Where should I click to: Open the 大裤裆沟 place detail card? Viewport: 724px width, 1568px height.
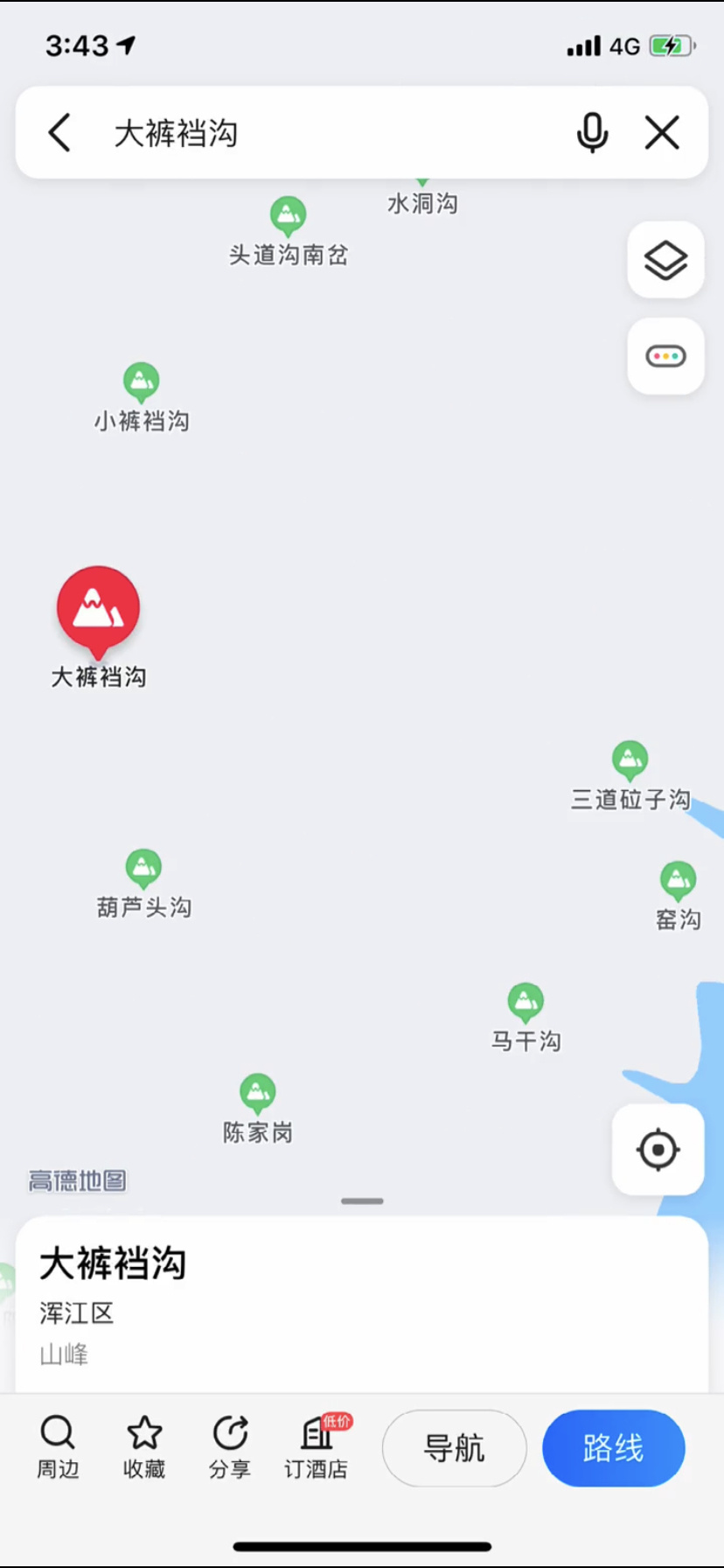coord(362,1304)
